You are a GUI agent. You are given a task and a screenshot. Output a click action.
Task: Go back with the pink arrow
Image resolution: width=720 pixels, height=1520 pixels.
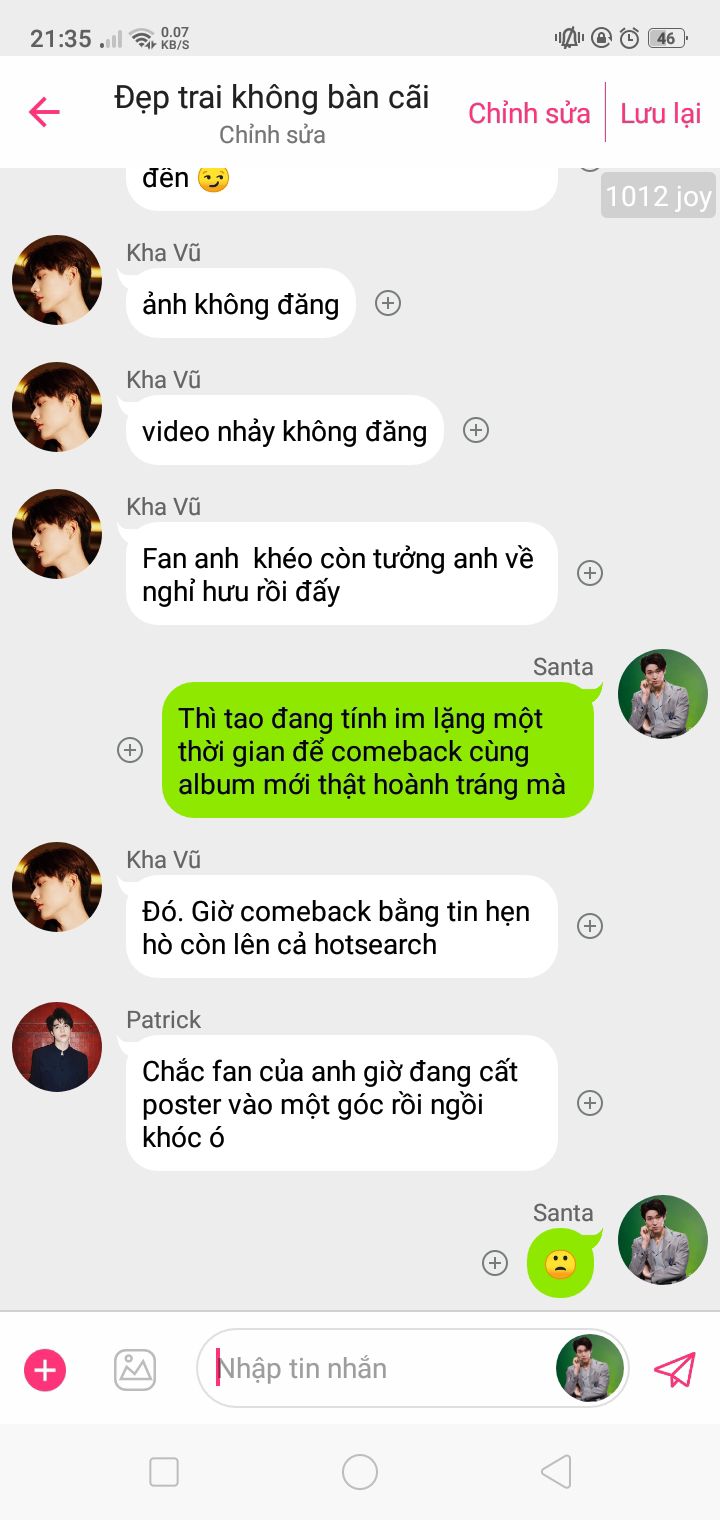(44, 112)
